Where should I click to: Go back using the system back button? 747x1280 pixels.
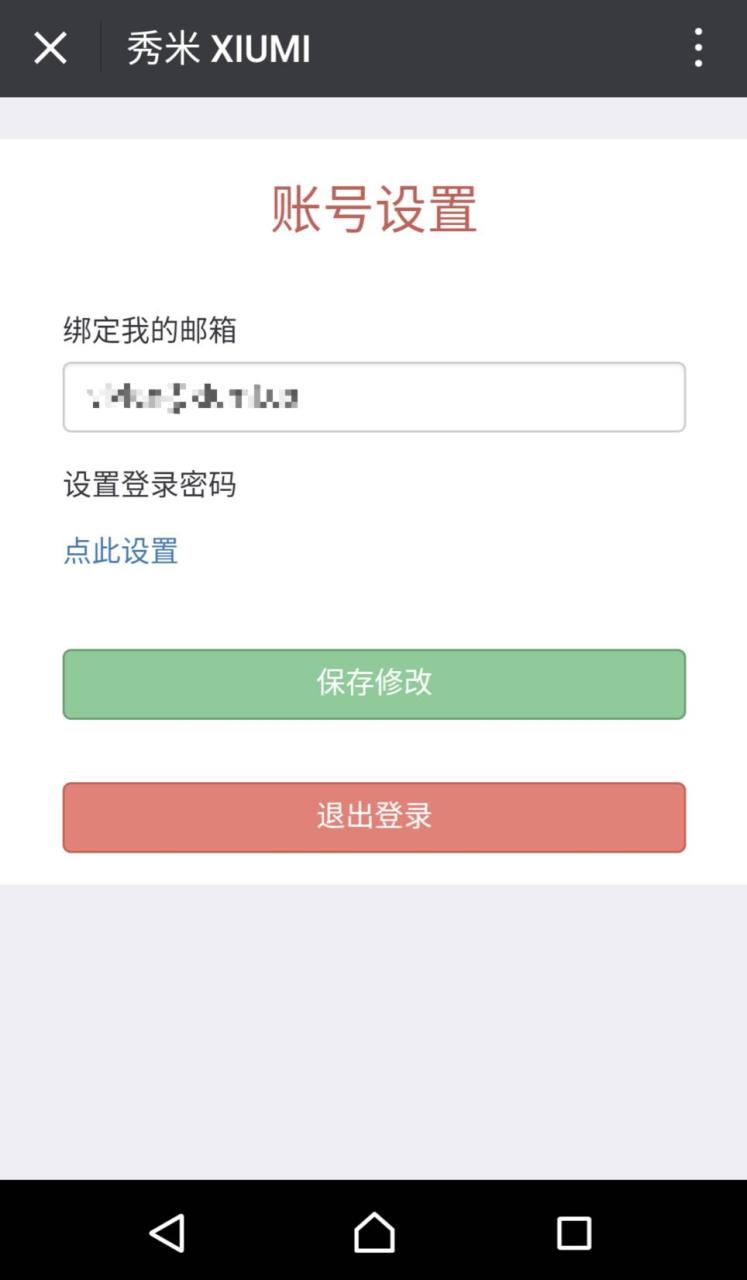167,1232
